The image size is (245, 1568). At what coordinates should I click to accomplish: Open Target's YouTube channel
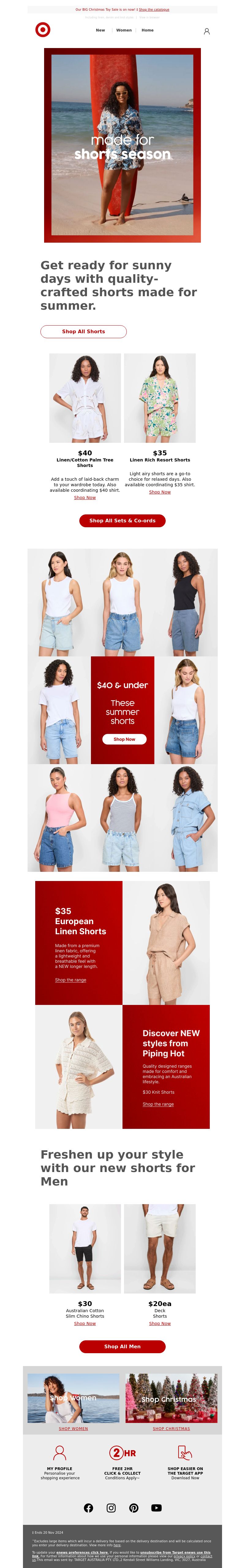pos(156,1507)
